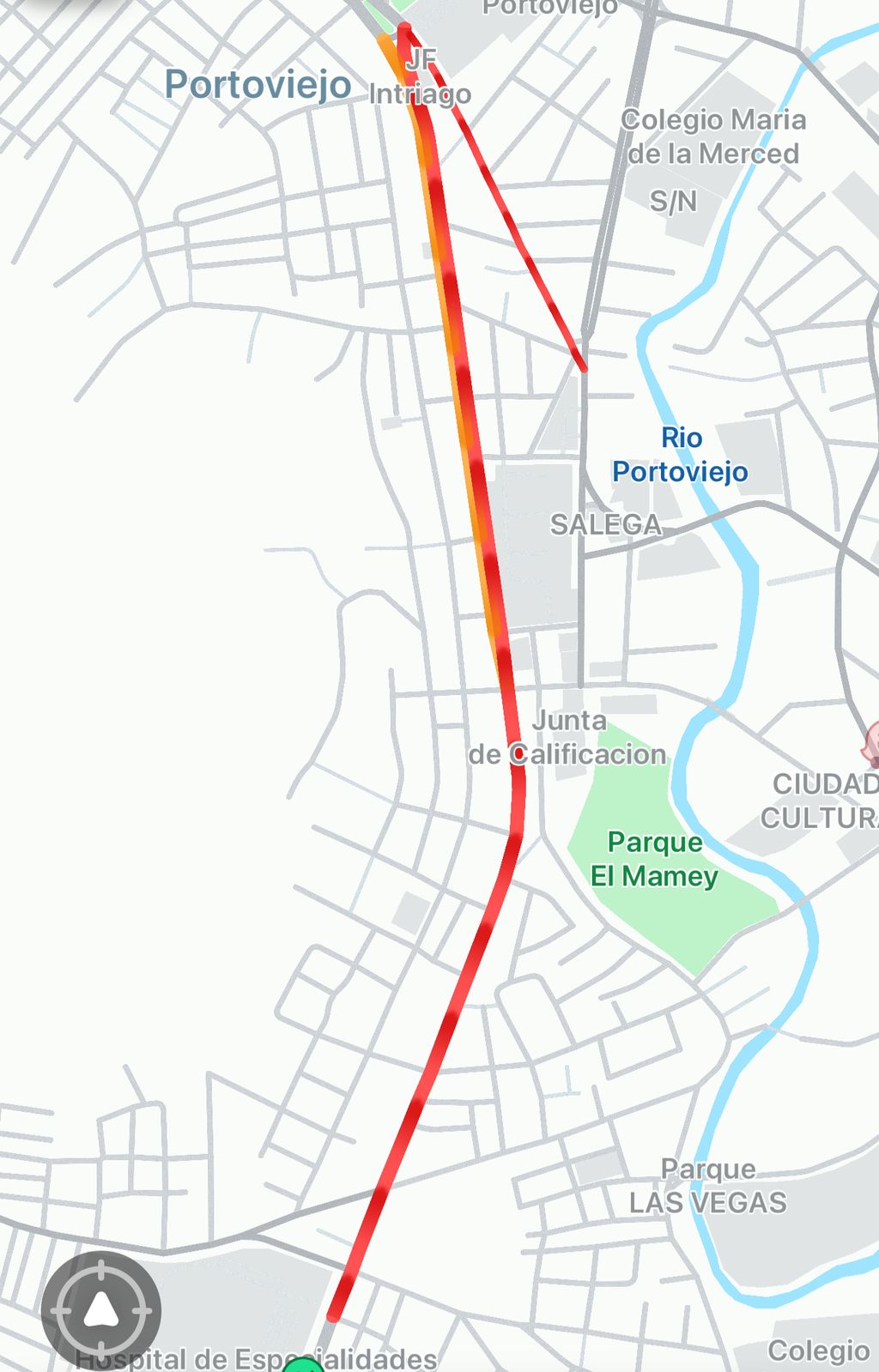Open the pink report marker near Ciudad Cultural
The image size is (879, 1372).
pos(872,743)
